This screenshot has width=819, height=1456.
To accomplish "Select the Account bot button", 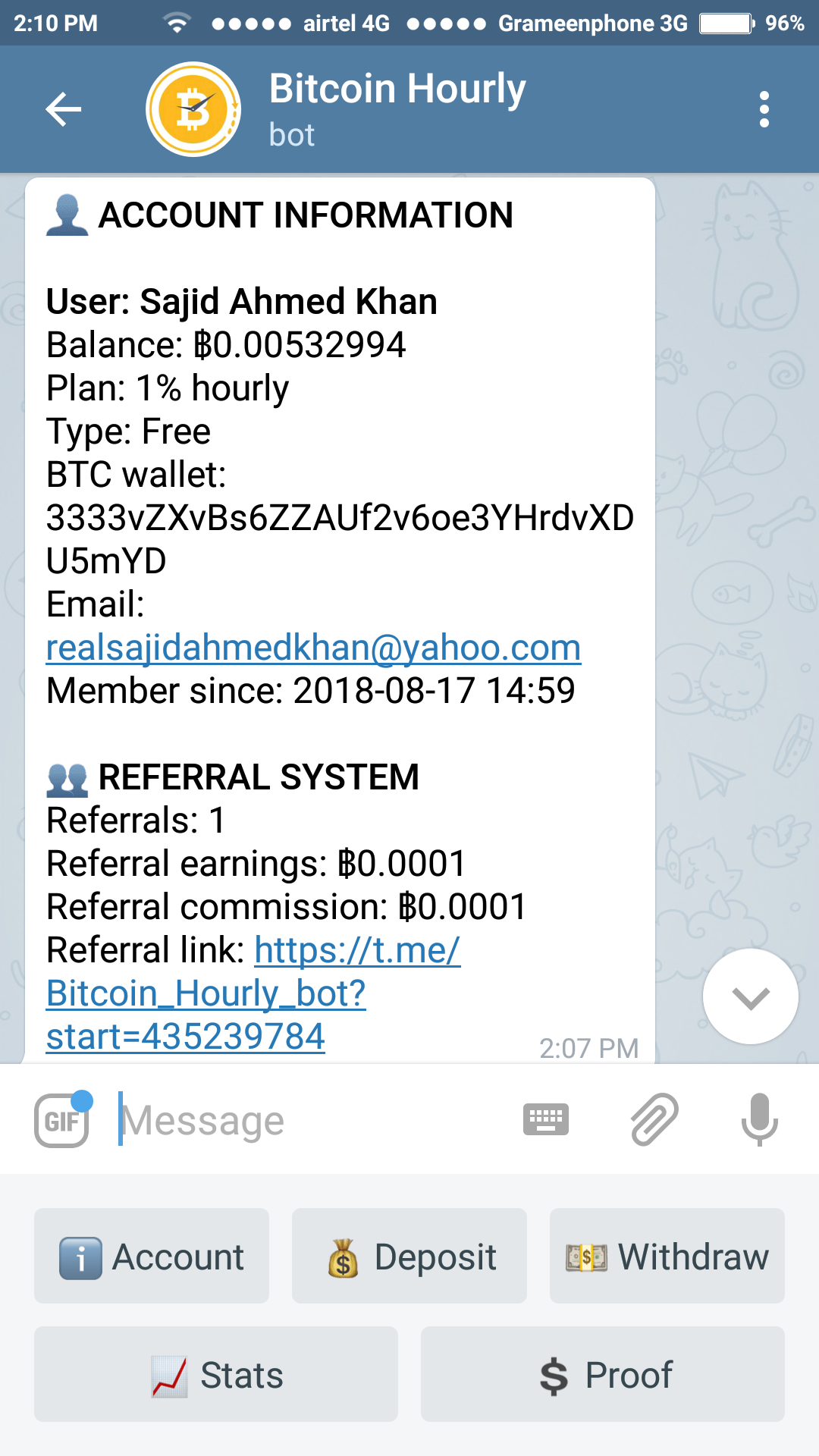I will 152,1256.
